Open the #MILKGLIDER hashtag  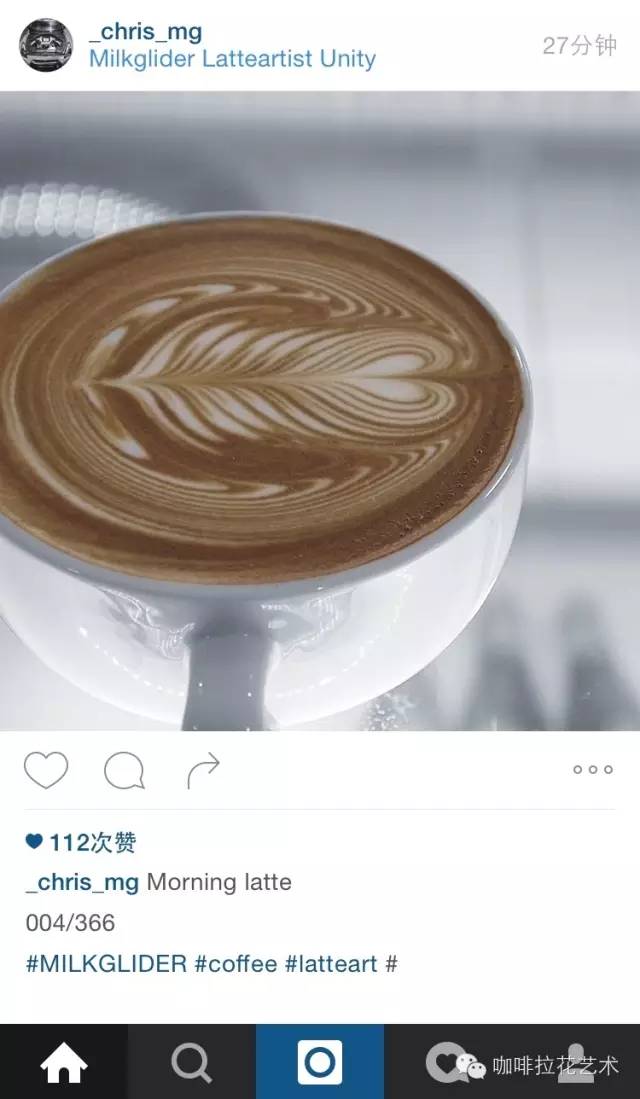point(106,964)
